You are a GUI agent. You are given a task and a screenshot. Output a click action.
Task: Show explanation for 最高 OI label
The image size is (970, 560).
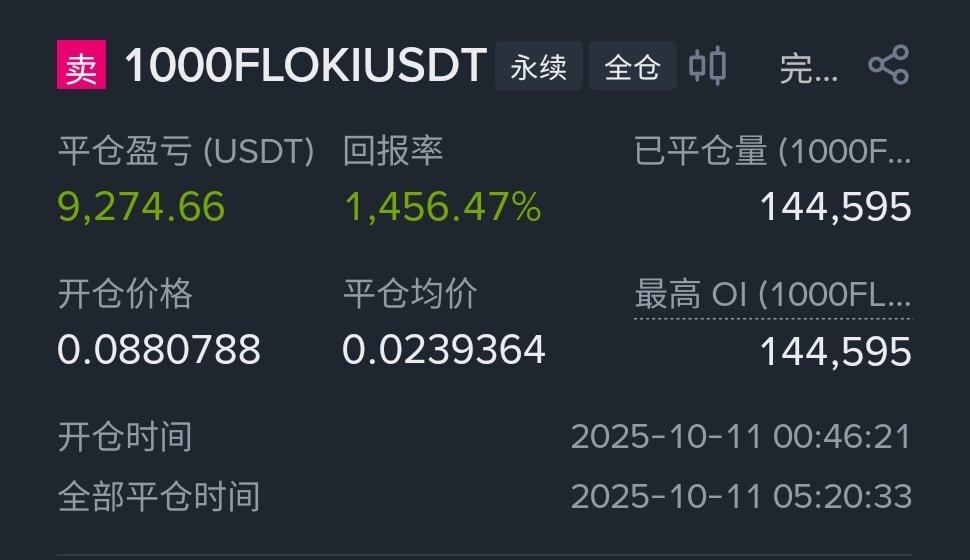(772, 296)
